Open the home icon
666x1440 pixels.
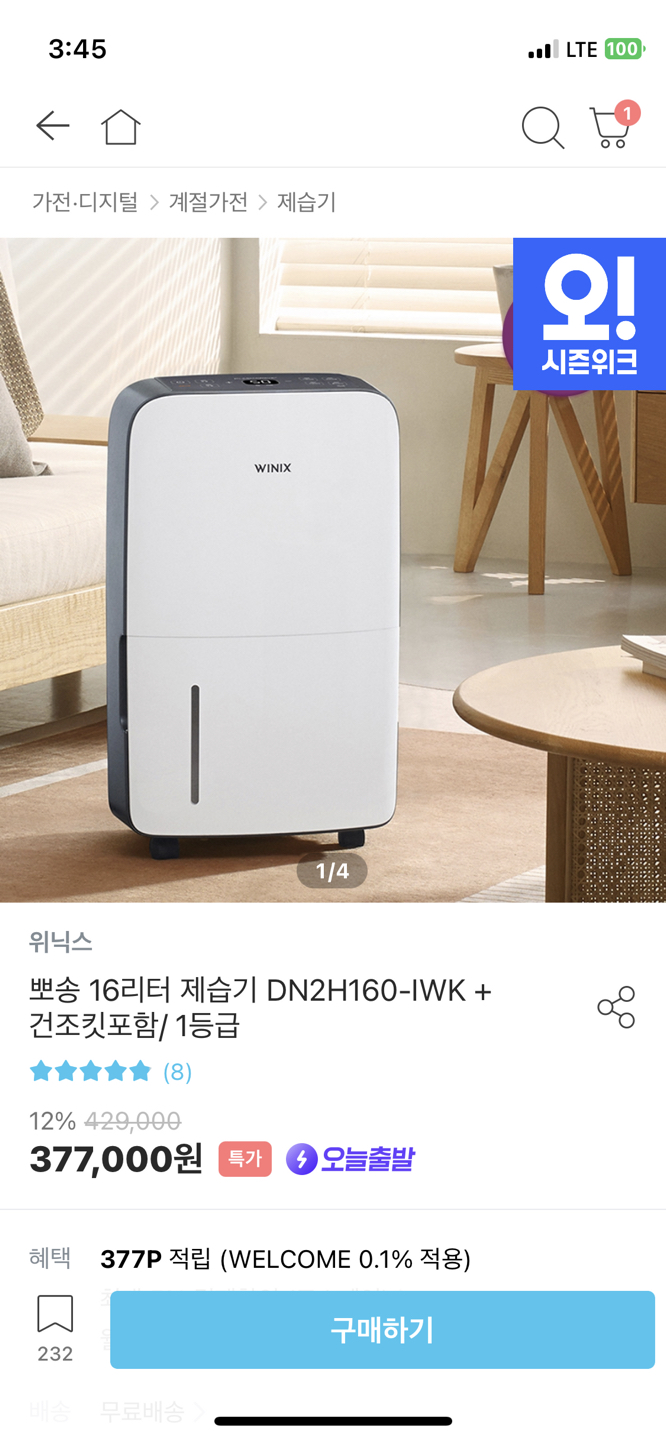click(120, 127)
